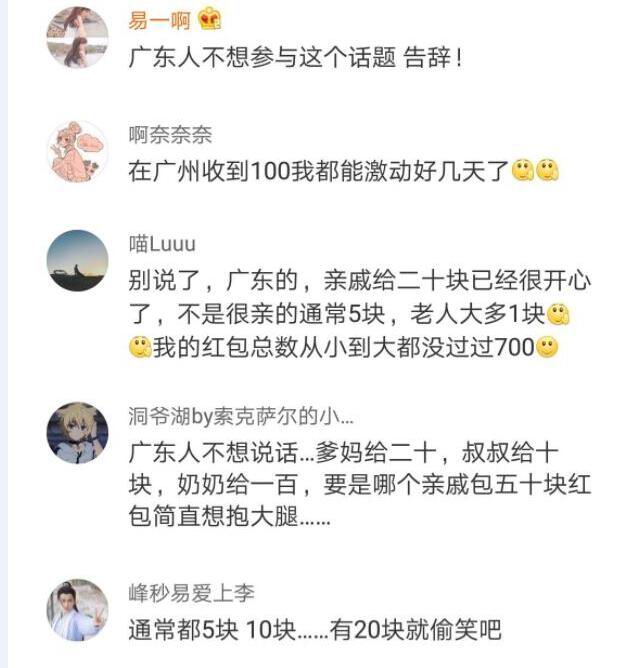
Task: Tap username 啊奈奈奈
Action: (171, 135)
